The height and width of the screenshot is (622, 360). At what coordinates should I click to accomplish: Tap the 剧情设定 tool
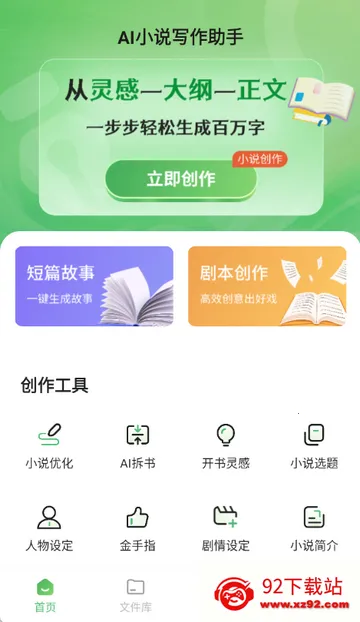[x=226, y=528]
